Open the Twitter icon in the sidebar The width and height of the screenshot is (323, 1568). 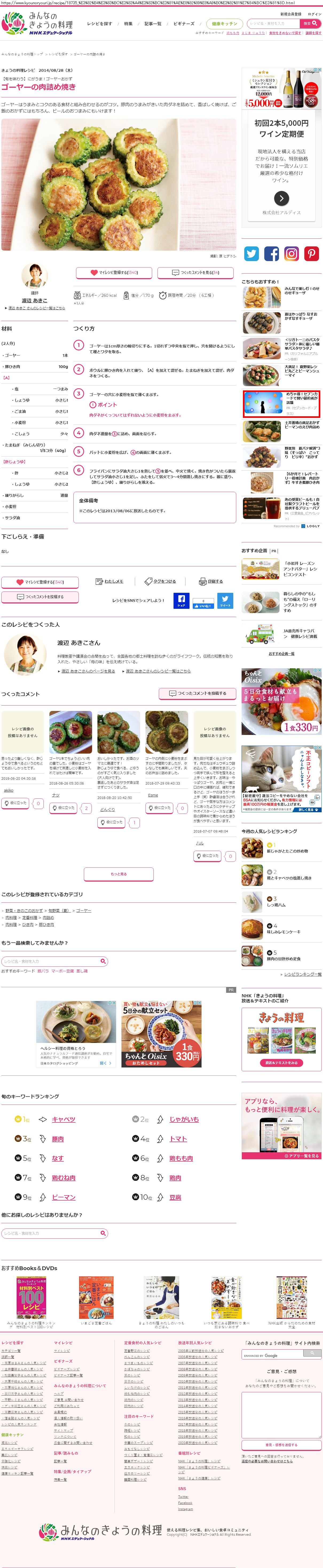[x=251, y=254]
